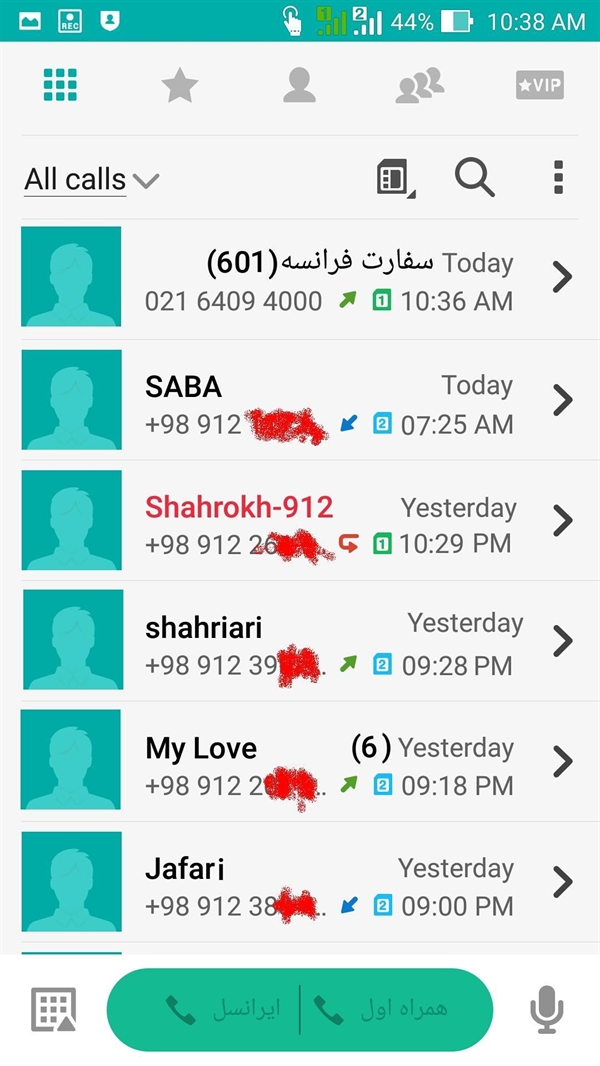View call details arrow for shahriari
This screenshot has width=600, height=1066.
(x=563, y=640)
